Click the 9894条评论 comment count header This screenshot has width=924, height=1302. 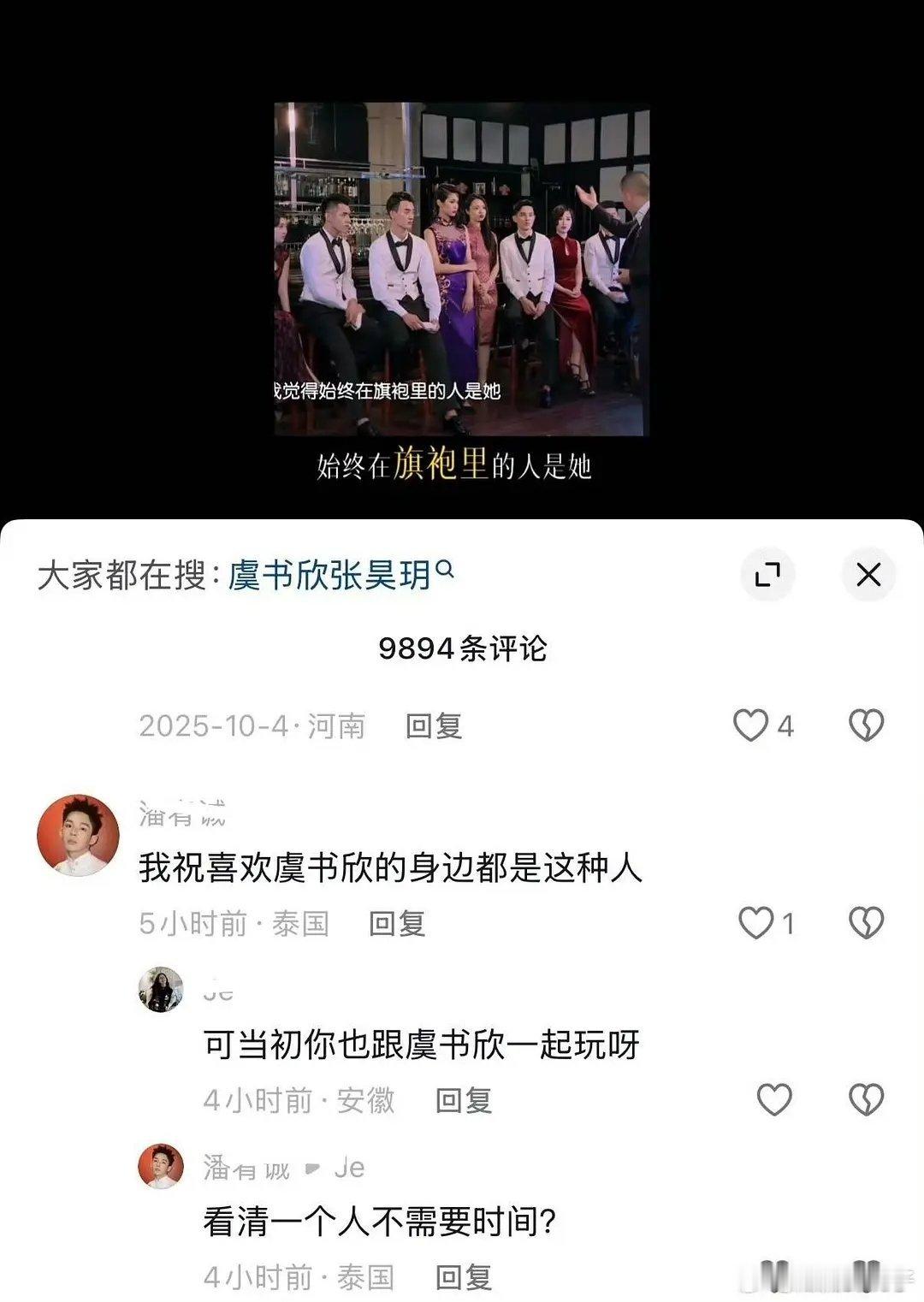pyautogui.click(x=462, y=650)
